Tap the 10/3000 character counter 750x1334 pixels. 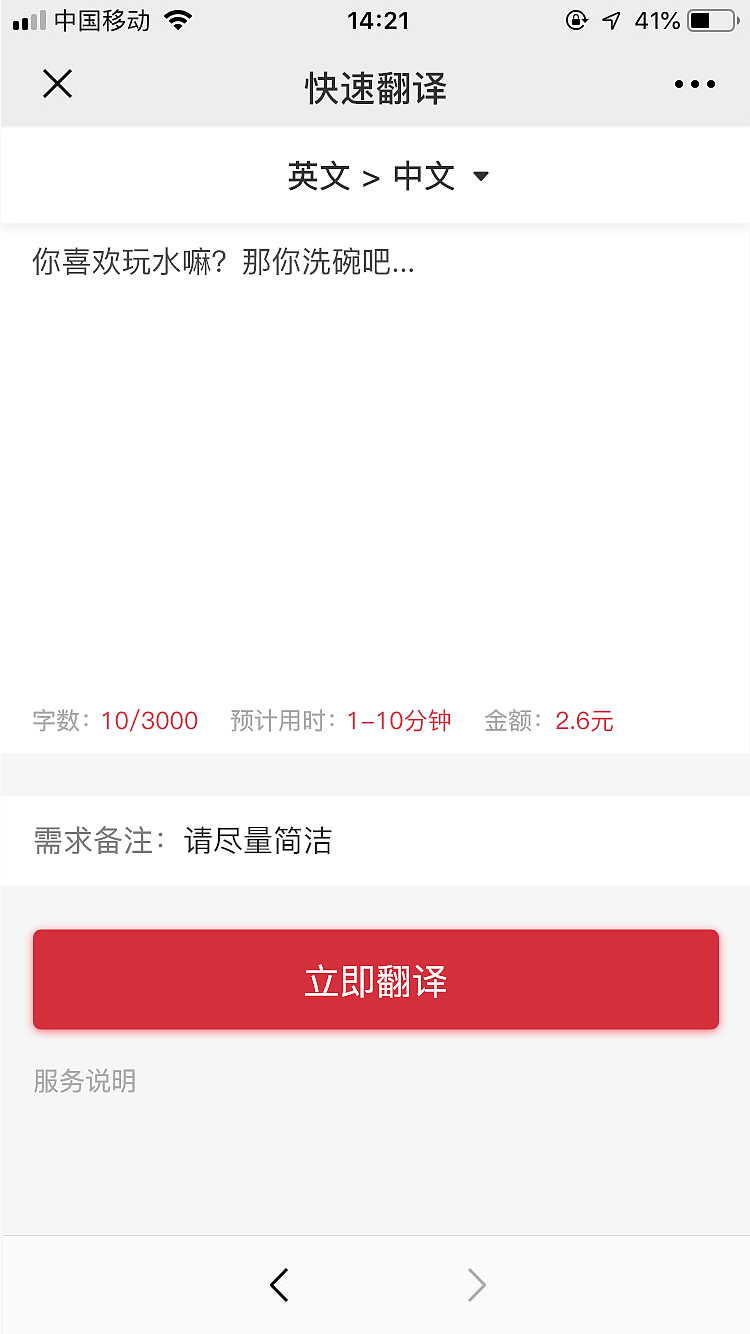click(149, 721)
